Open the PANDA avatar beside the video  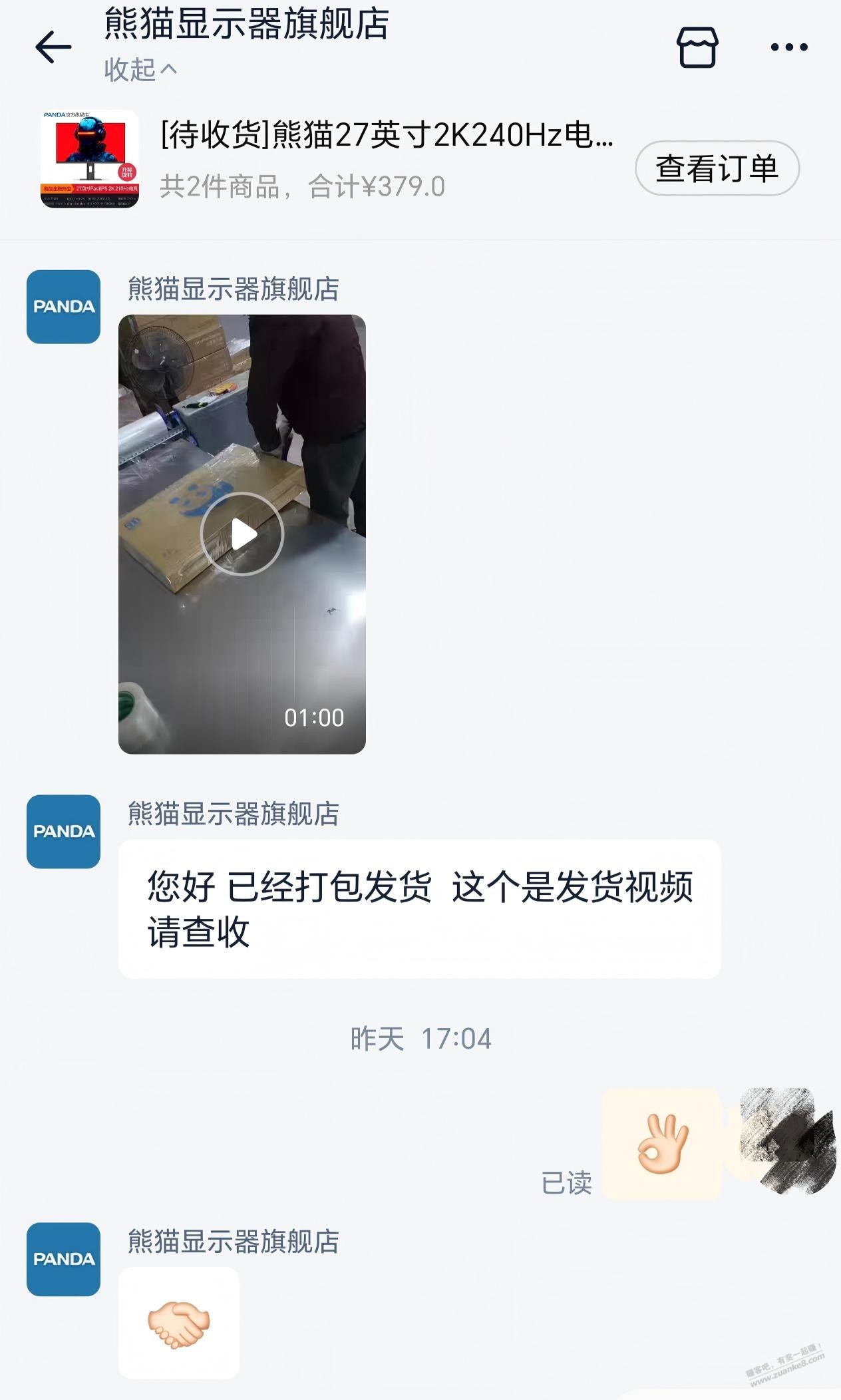click(63, 307)
